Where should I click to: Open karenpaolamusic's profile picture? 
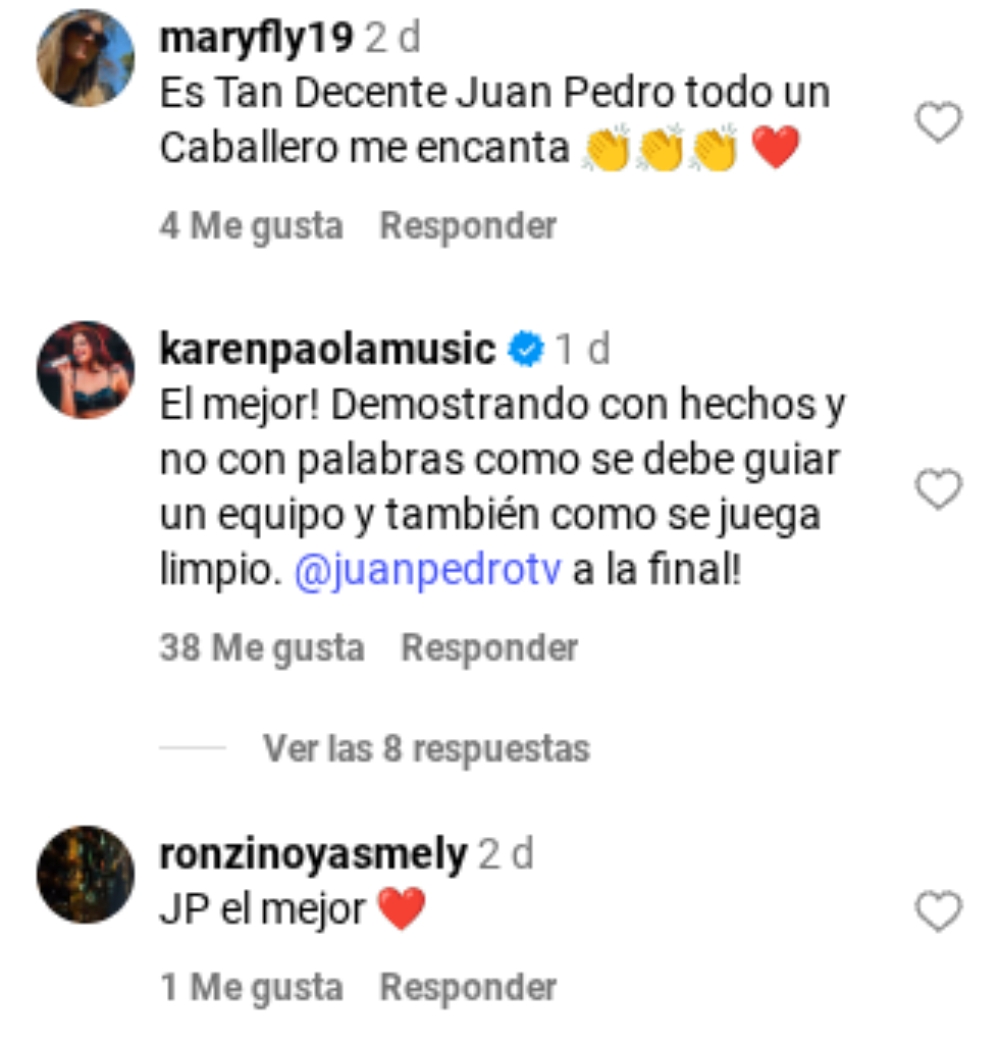(x=85, y=369)
